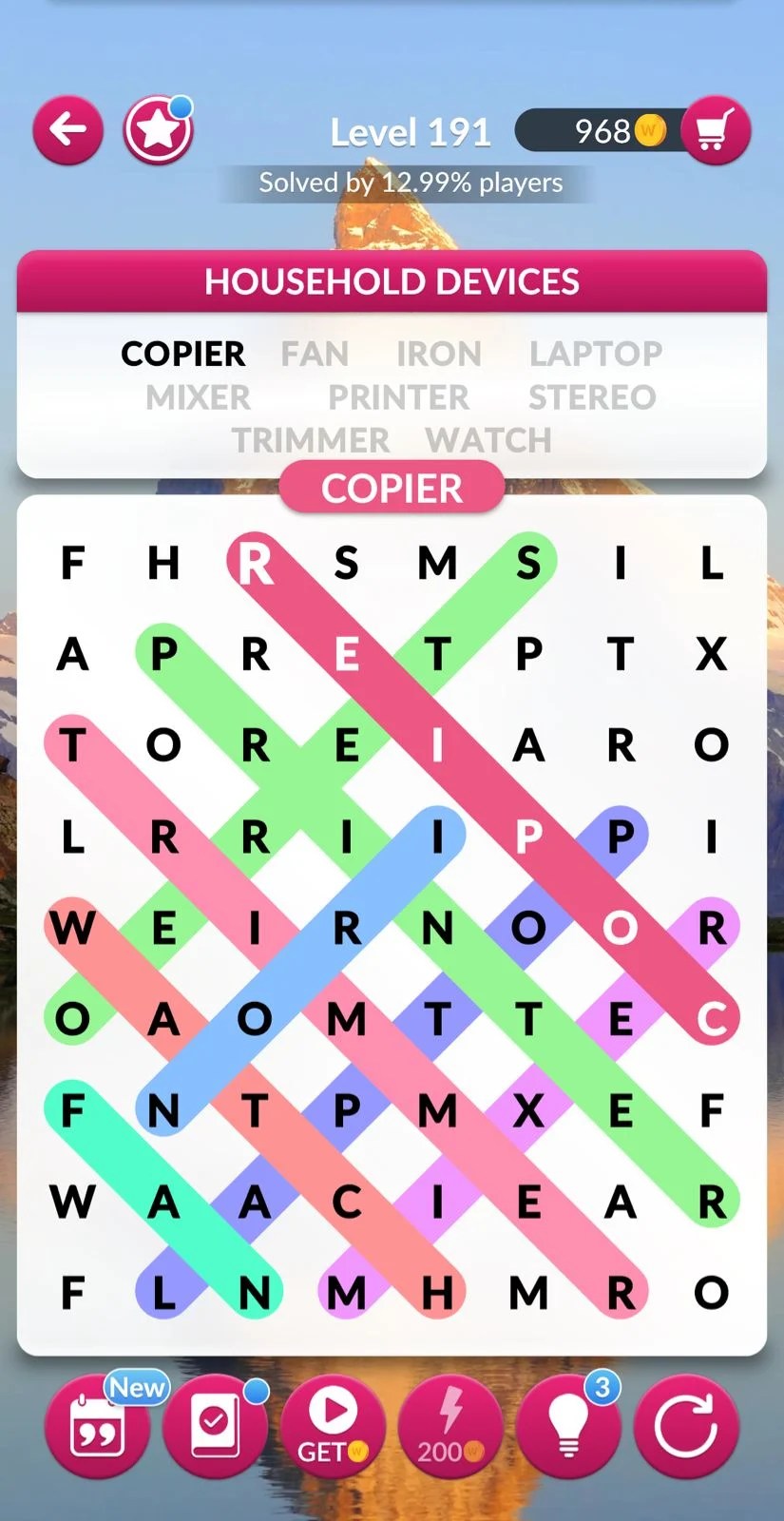784x1521 pixels.
Task: Watch video to get free coins
Action: tap(333, 1426)
